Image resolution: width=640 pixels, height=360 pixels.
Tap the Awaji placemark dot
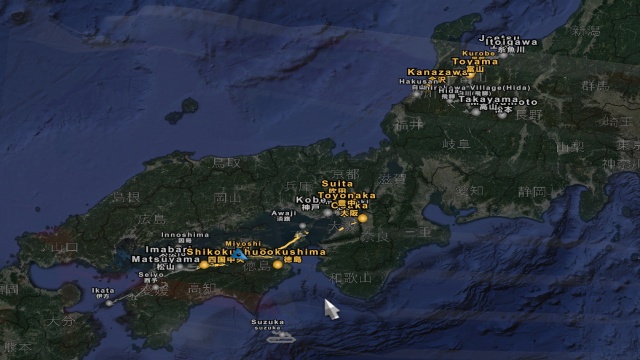point(302,225)
